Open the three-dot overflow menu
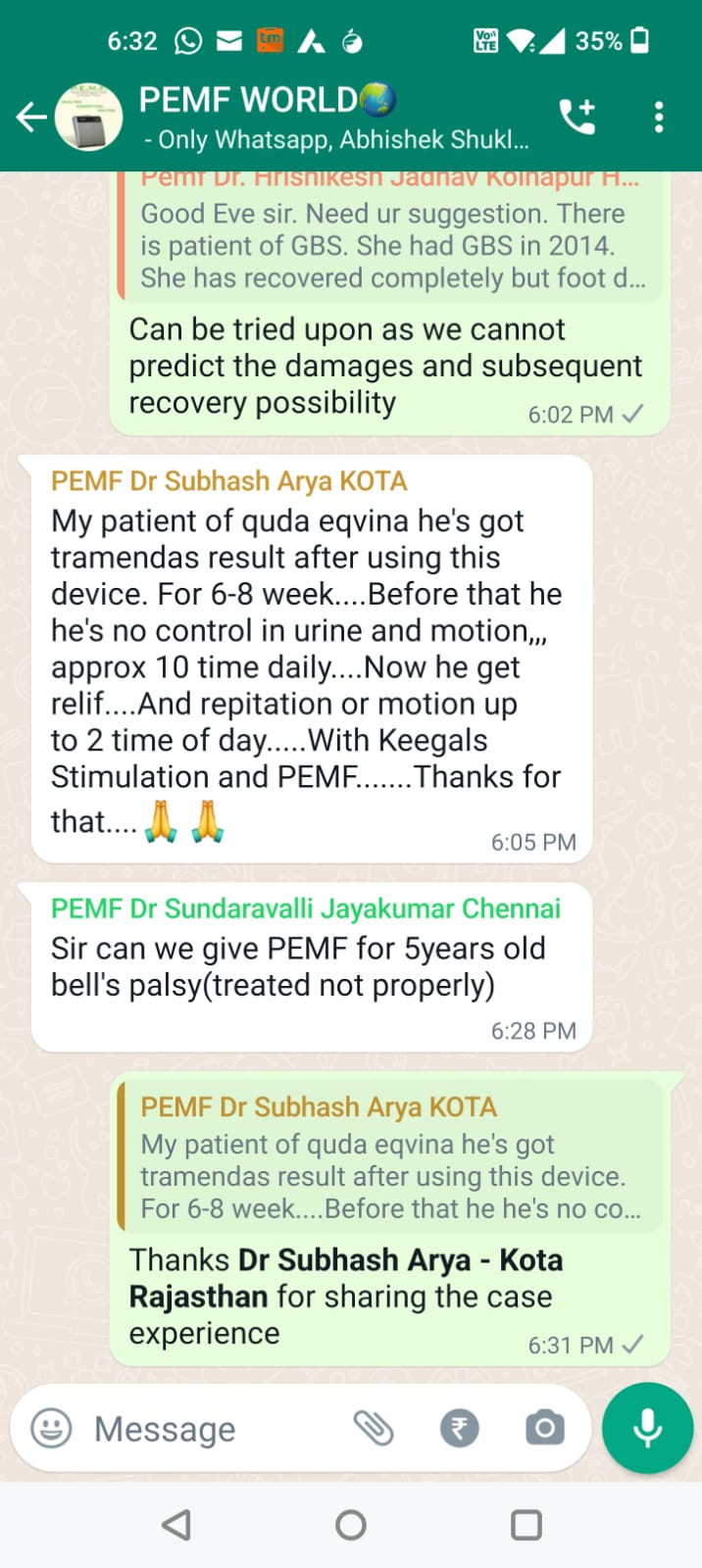Viewport: 702px width, 1568px height. click(659, 117)
